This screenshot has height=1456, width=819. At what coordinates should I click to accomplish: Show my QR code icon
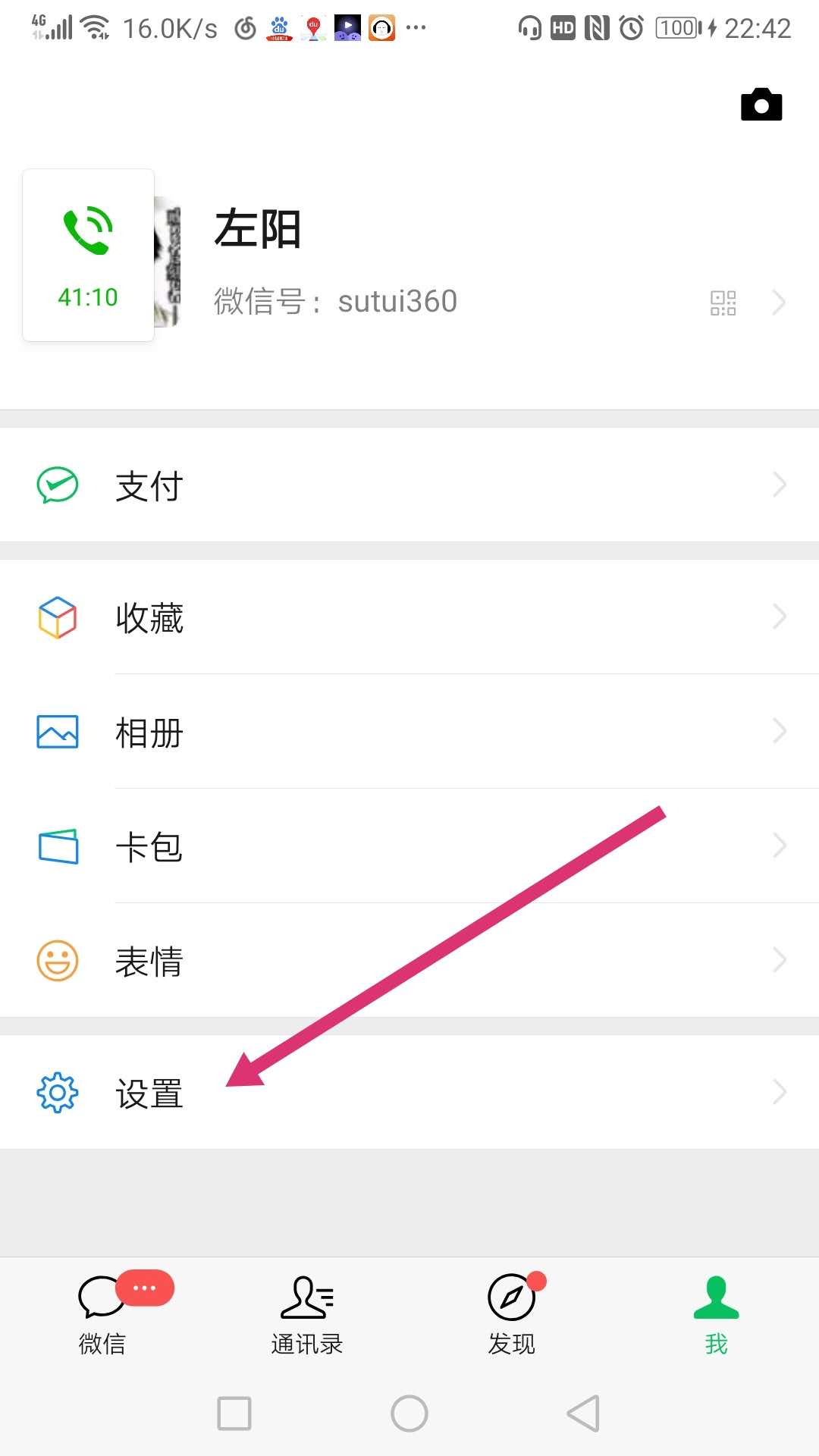(723, 302)
